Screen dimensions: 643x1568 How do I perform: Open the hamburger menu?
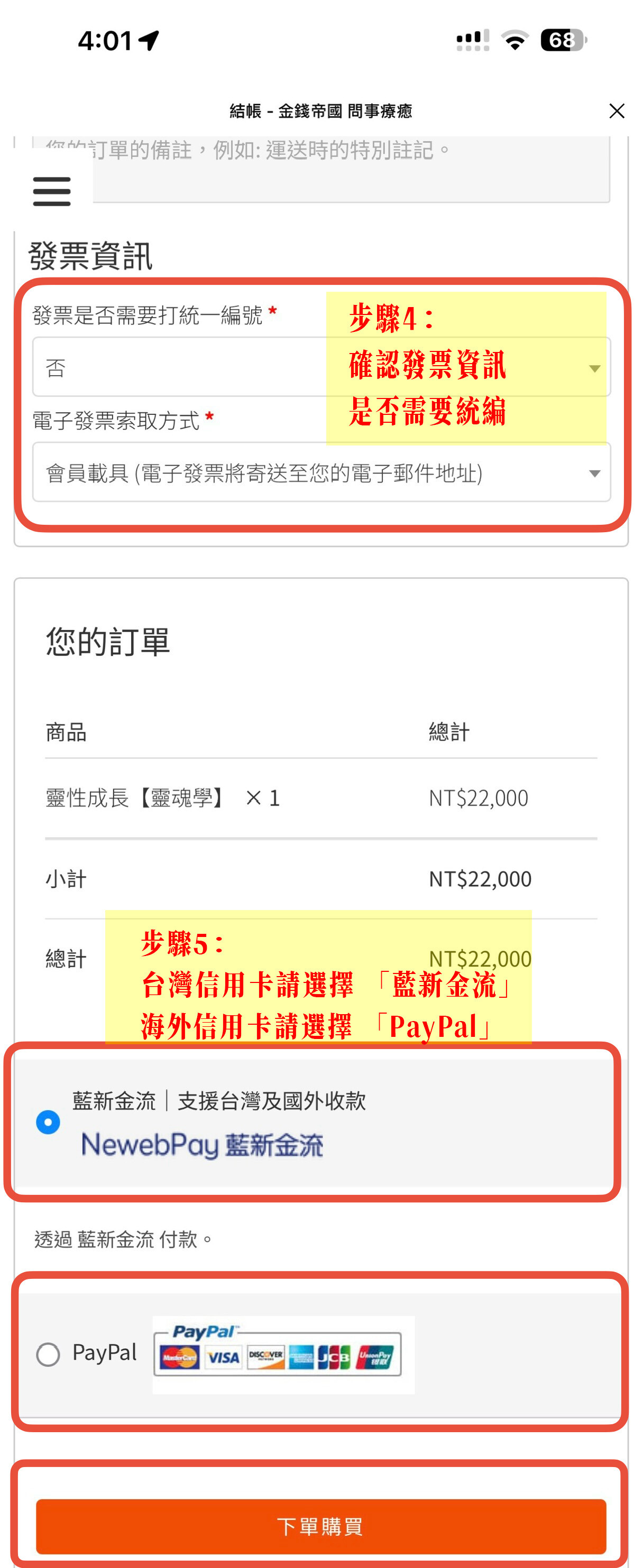52,191
